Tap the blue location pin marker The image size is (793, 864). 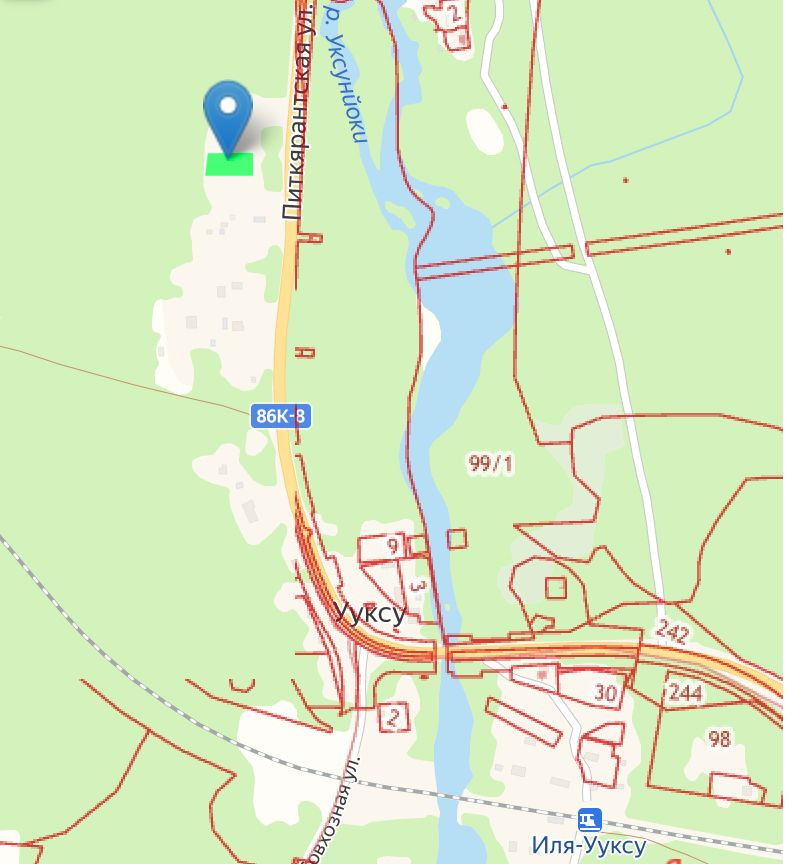pyautogui.click(x=228, y=111)
